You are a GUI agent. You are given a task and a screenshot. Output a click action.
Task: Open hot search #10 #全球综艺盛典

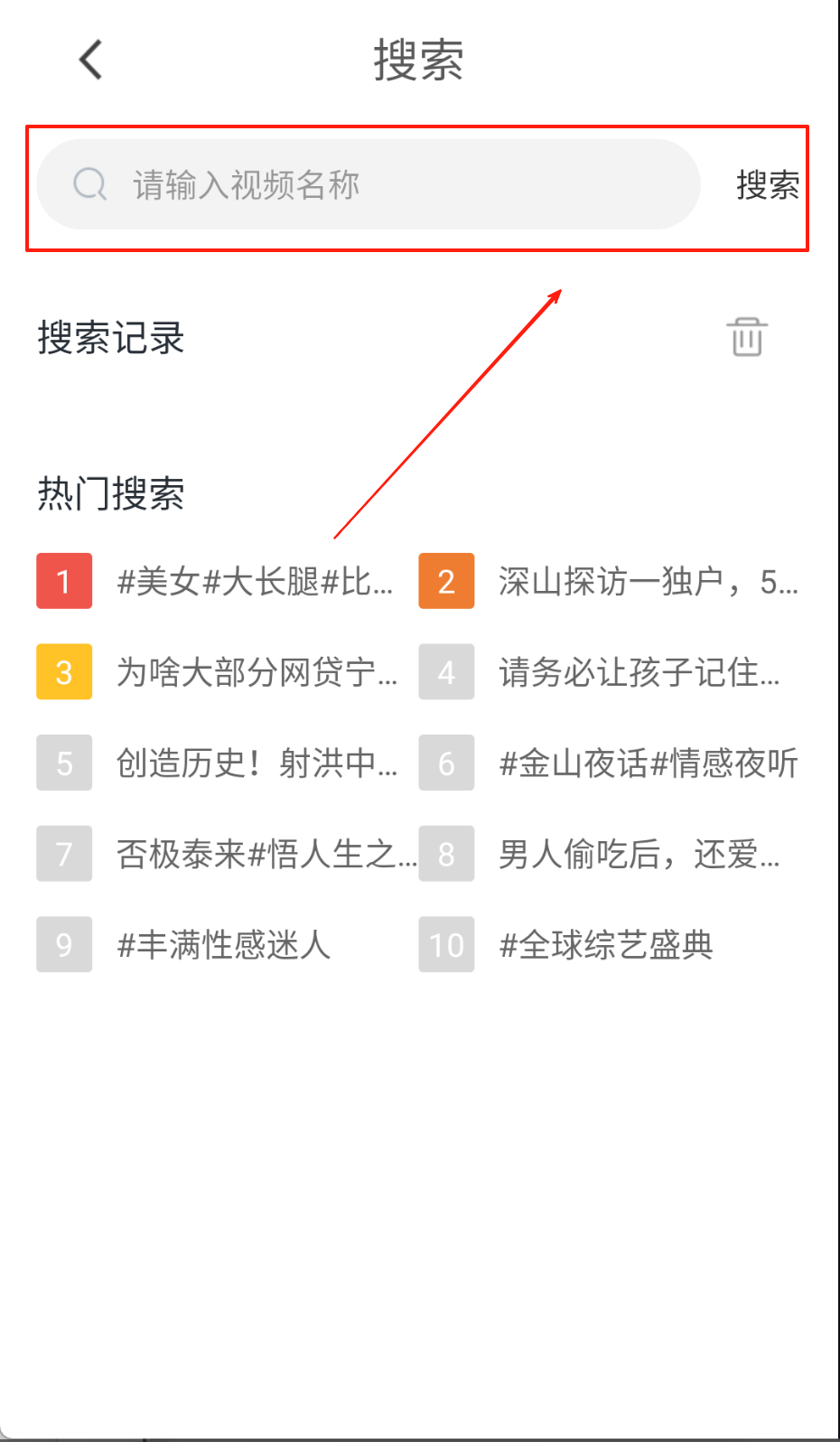point(606,945)
